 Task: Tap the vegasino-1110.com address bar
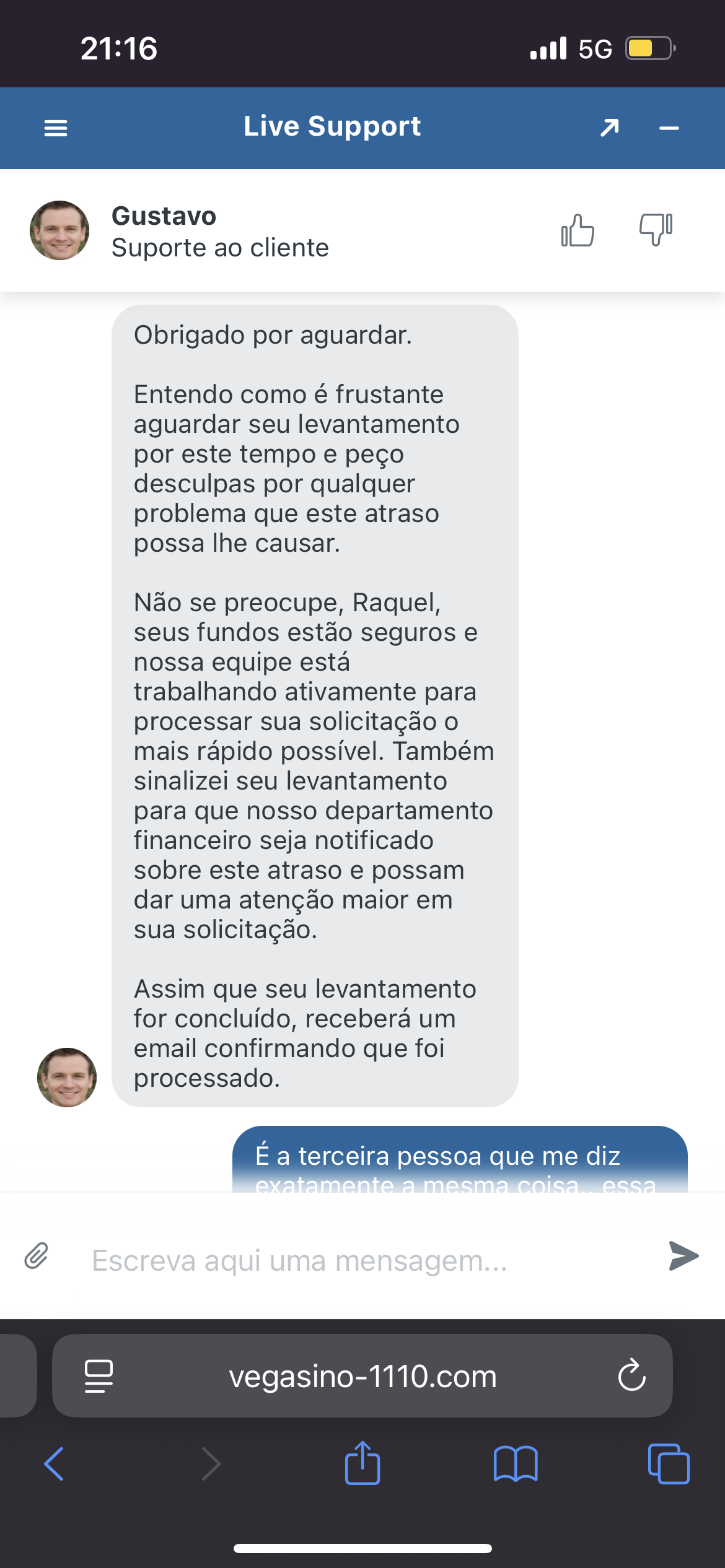(362, 1376)
